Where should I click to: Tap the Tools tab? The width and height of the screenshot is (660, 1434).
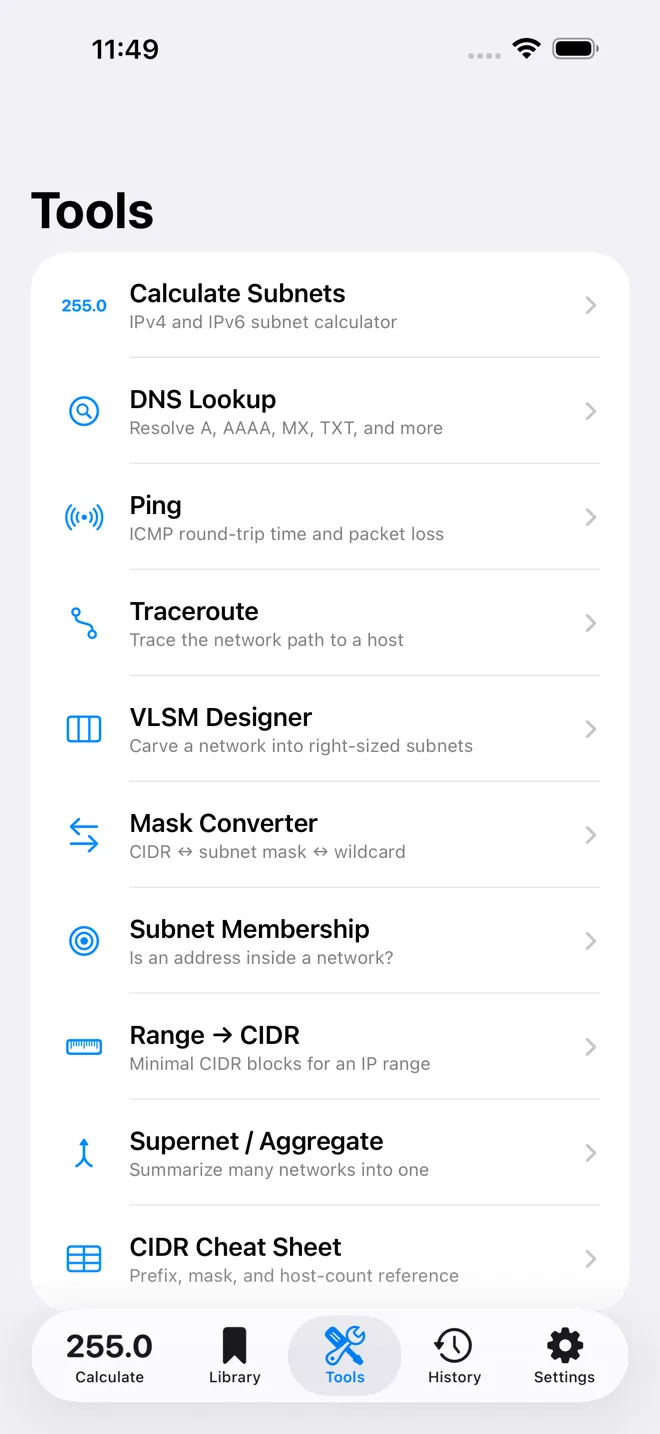(345, 1356)
